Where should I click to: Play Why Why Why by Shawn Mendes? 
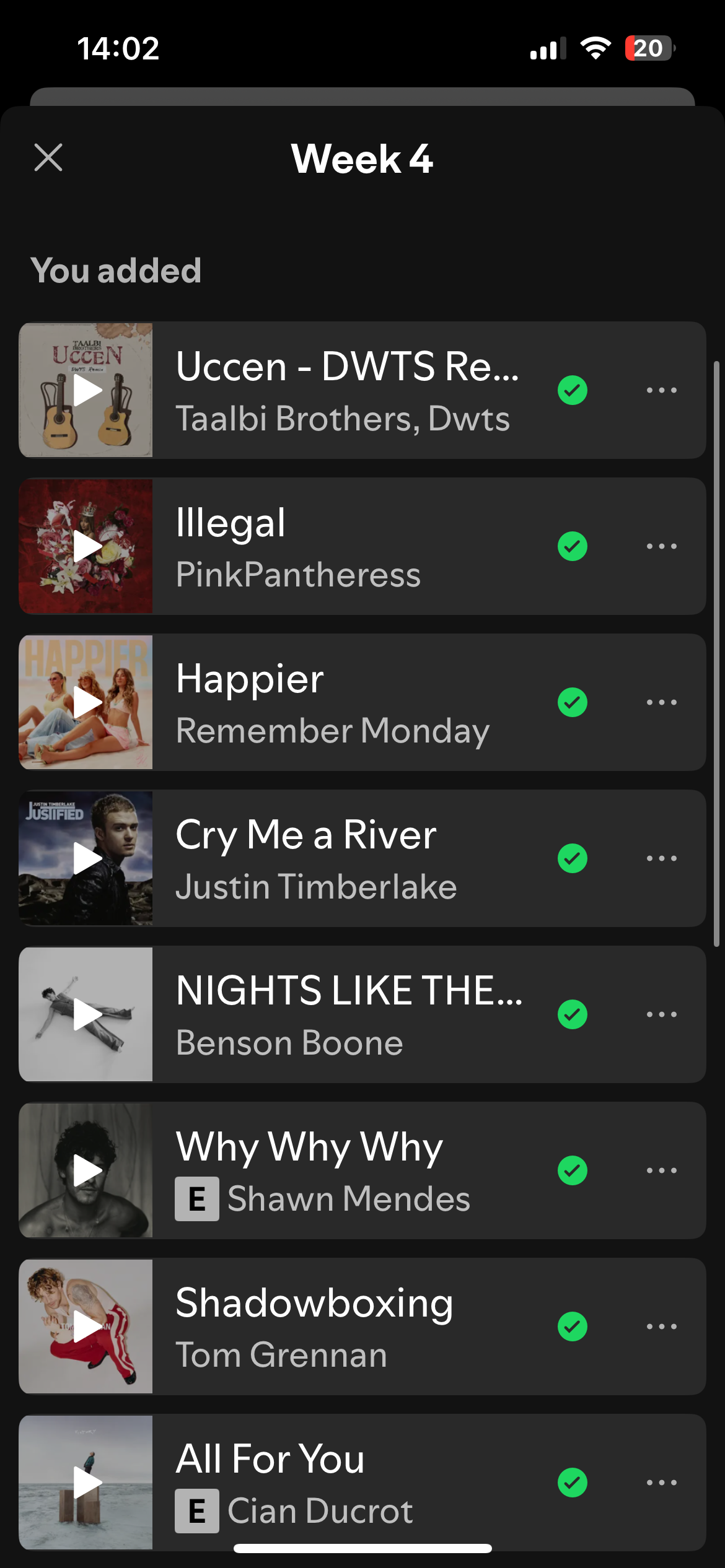tap(86, 1170)
